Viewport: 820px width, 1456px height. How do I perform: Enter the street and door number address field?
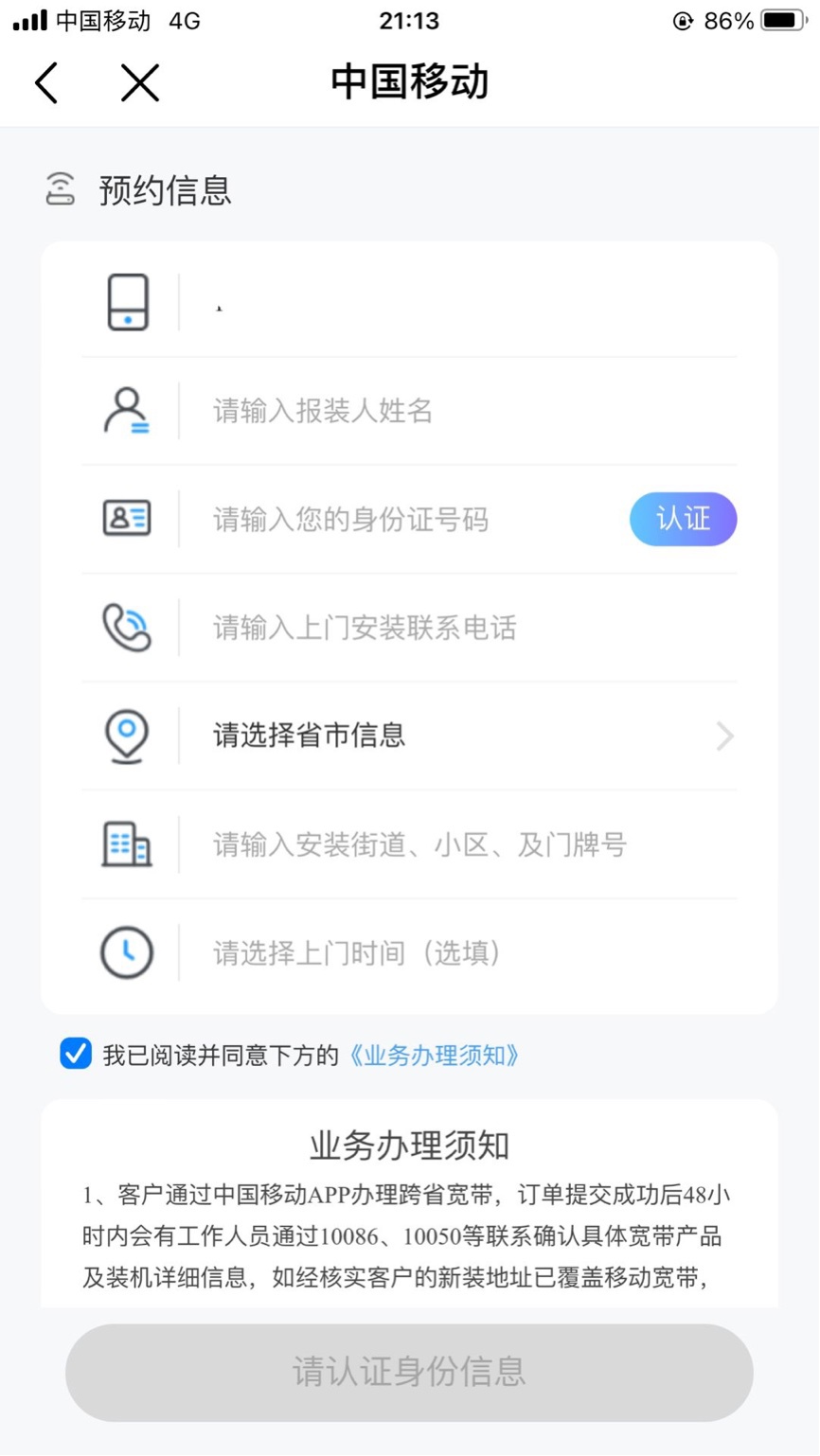pos(455,844)
